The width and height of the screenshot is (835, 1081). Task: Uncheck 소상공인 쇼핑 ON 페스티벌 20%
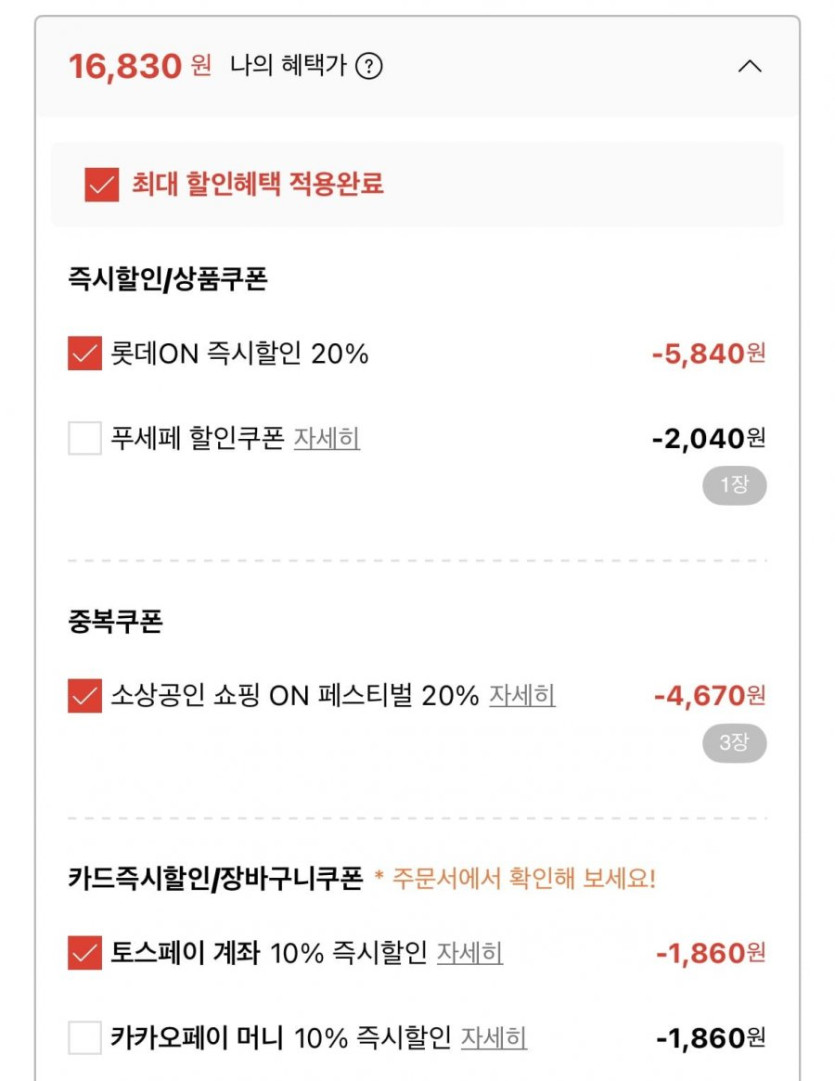tap(85, 695)
